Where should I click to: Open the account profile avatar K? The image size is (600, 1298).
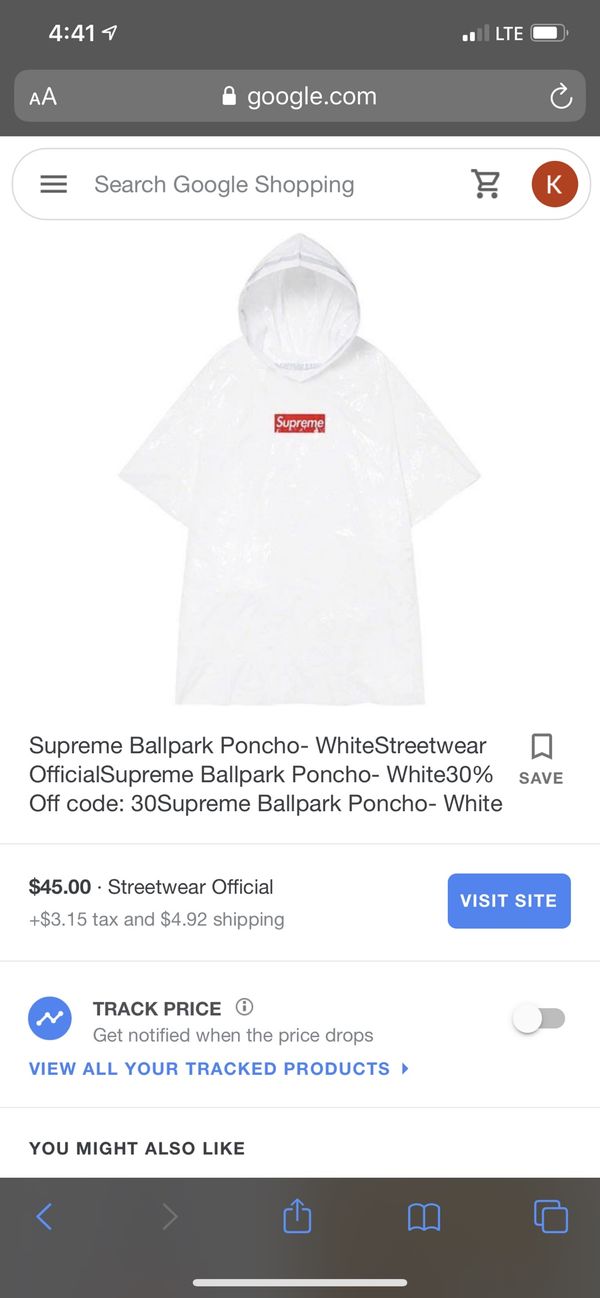[554, 184]
